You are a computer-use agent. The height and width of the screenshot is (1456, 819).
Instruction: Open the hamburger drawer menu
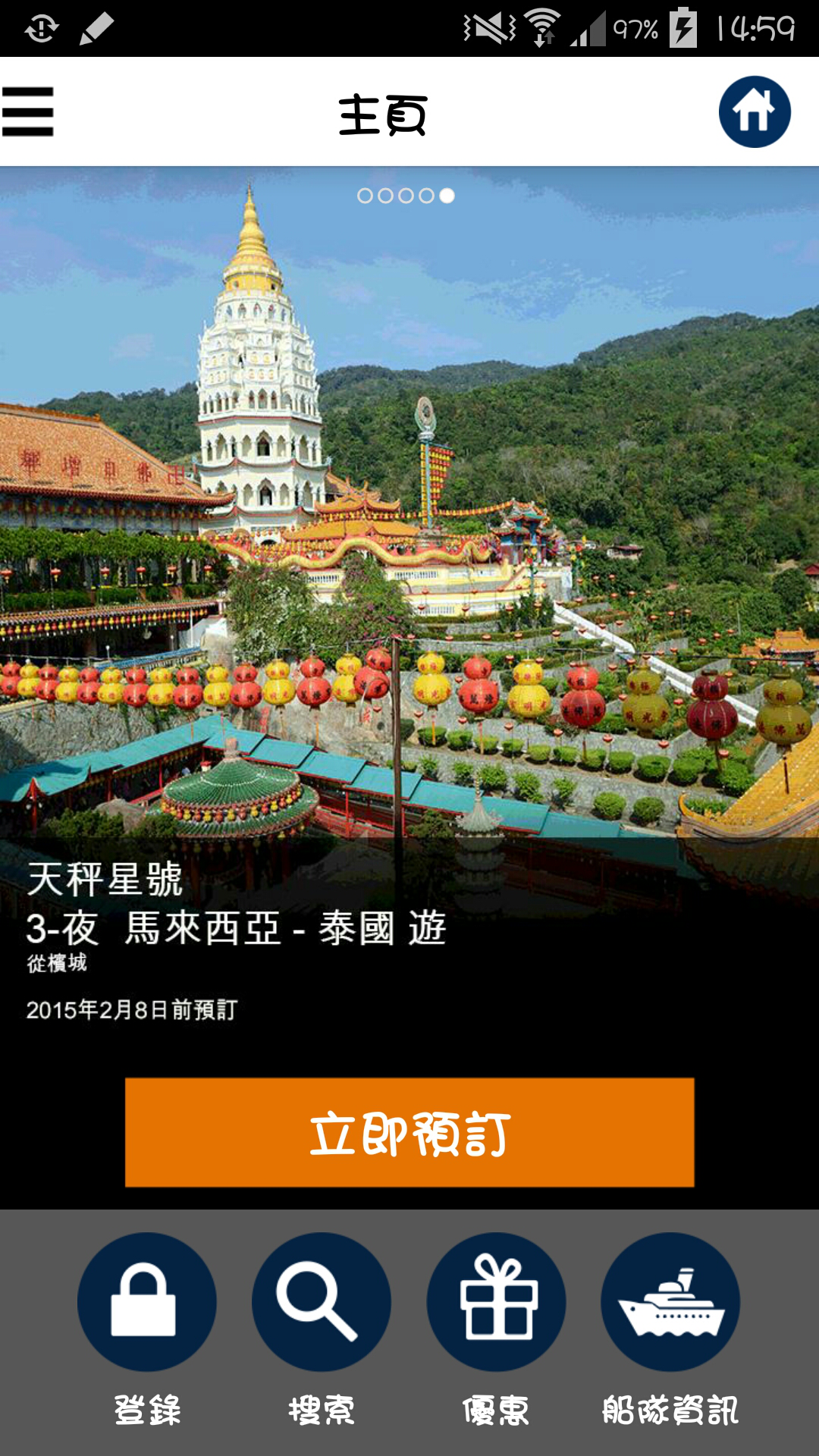[x=28, y=111]
